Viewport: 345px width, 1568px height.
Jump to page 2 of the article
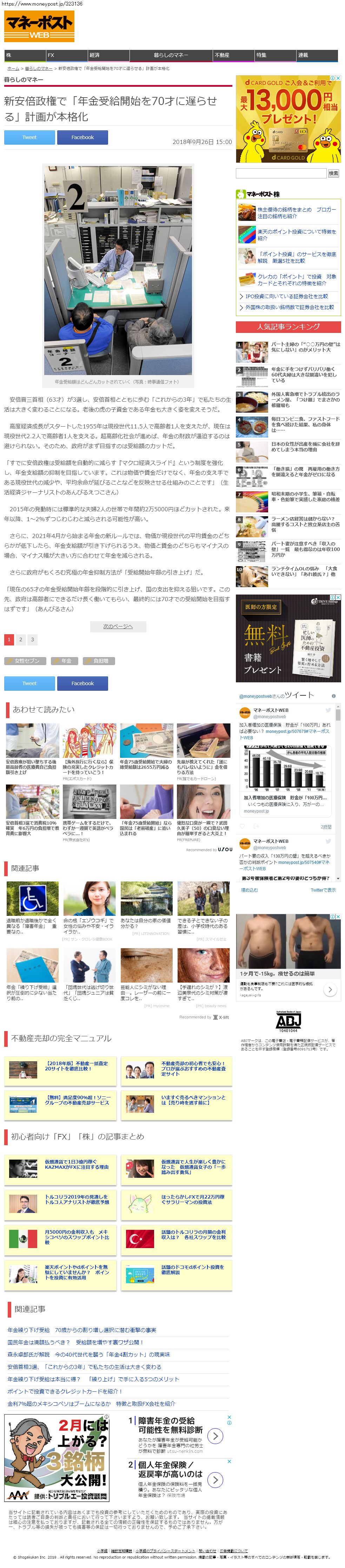pyautogui.click(x=21, y=640)
